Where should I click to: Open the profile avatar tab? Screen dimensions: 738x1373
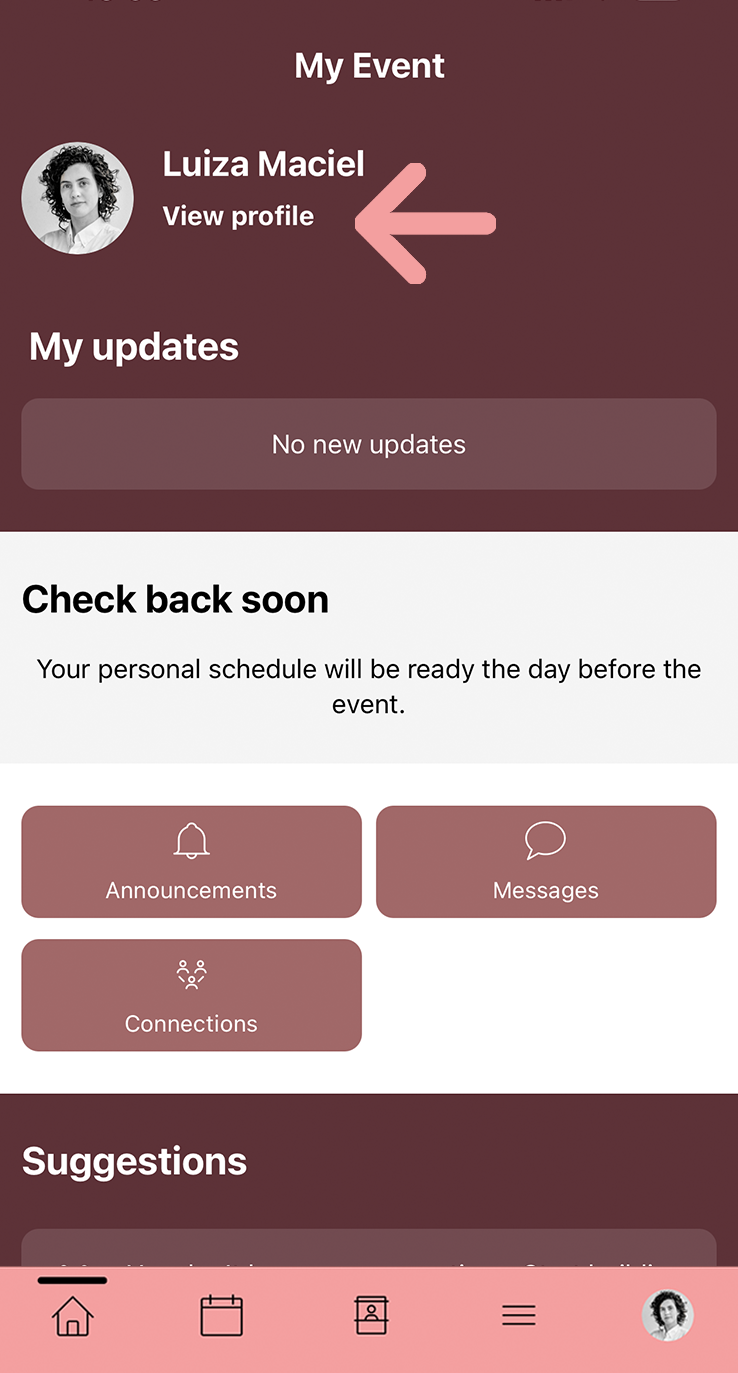point(667,1315)
